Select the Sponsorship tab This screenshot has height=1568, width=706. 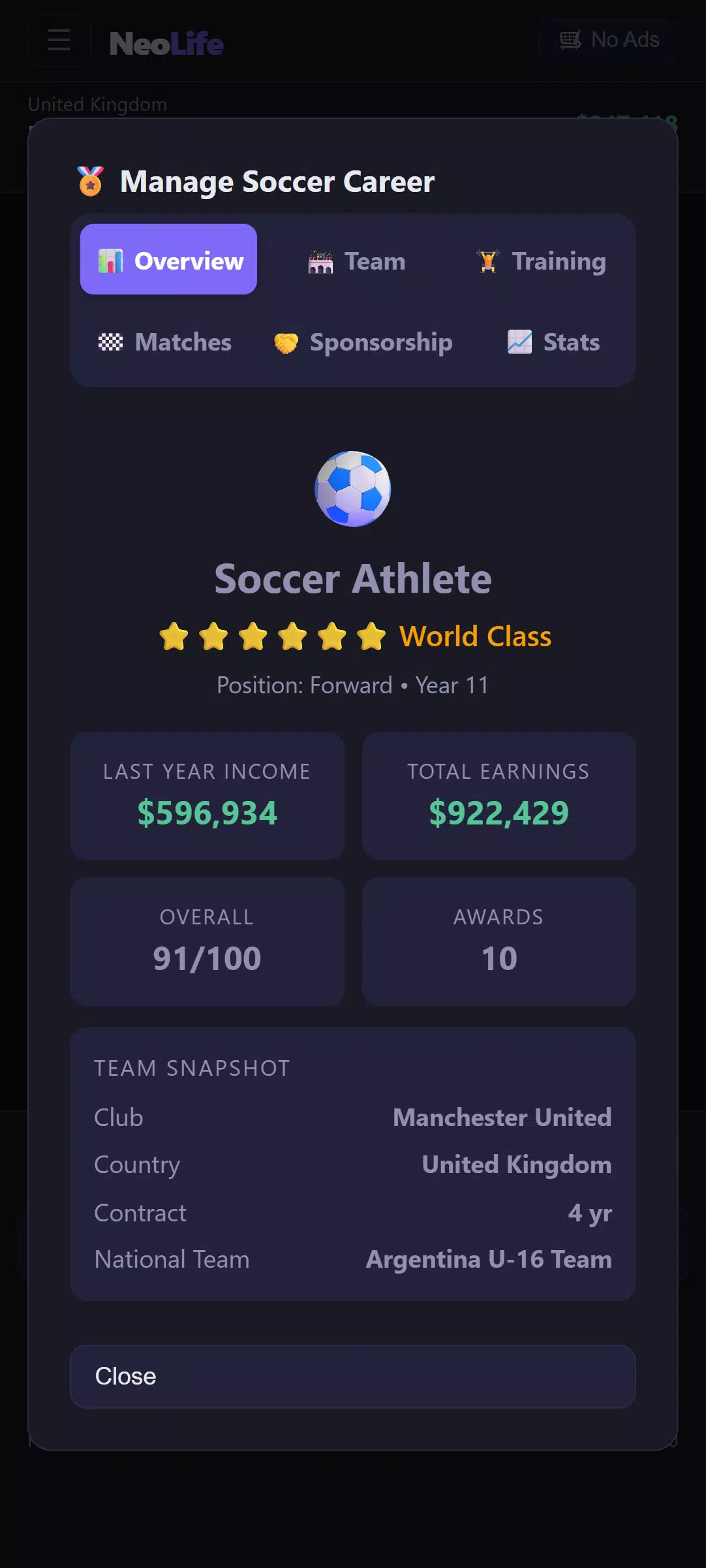(x=363, y=342)
